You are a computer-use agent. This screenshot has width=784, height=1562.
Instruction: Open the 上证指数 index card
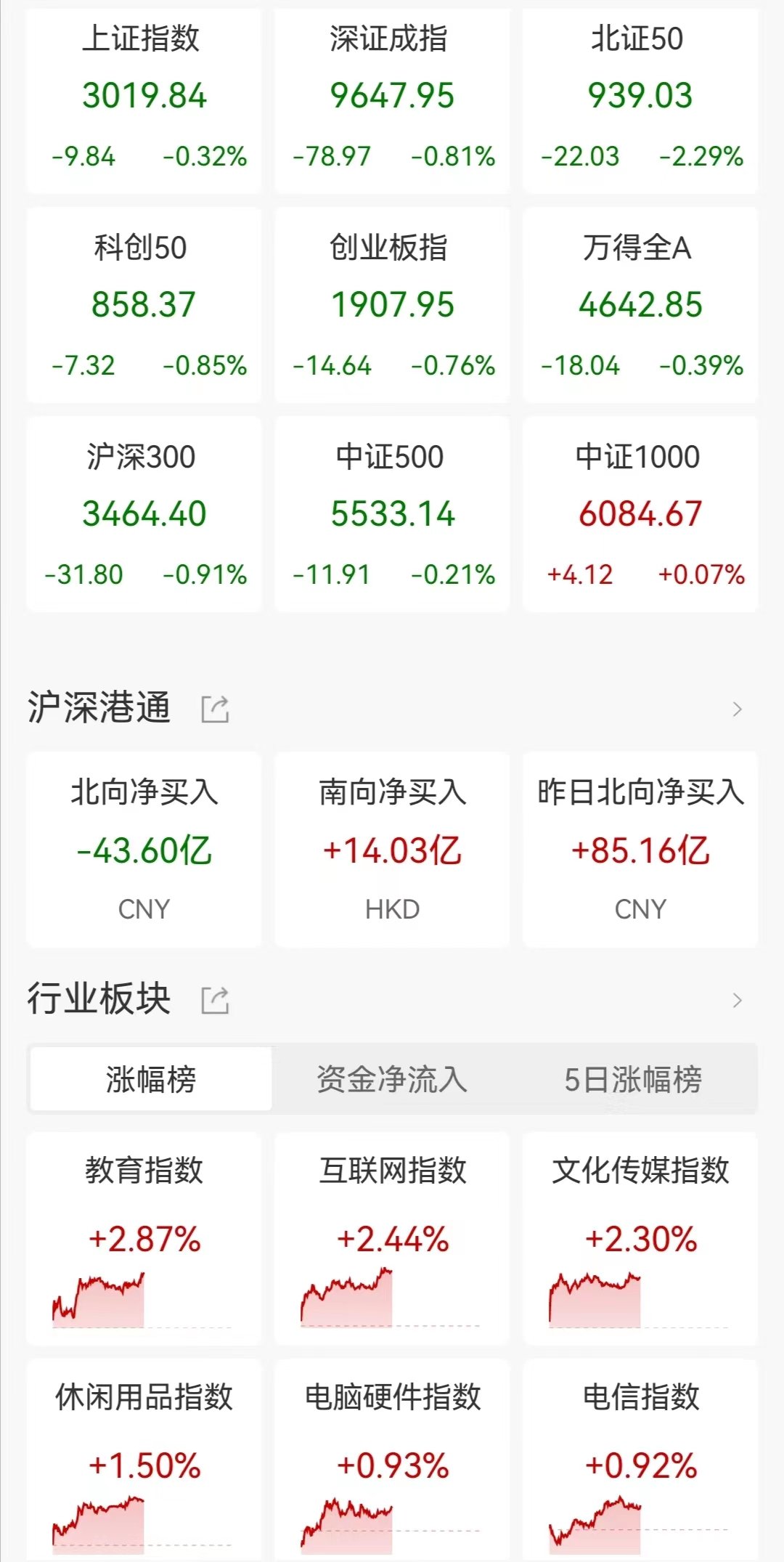(x=144, y=100)
